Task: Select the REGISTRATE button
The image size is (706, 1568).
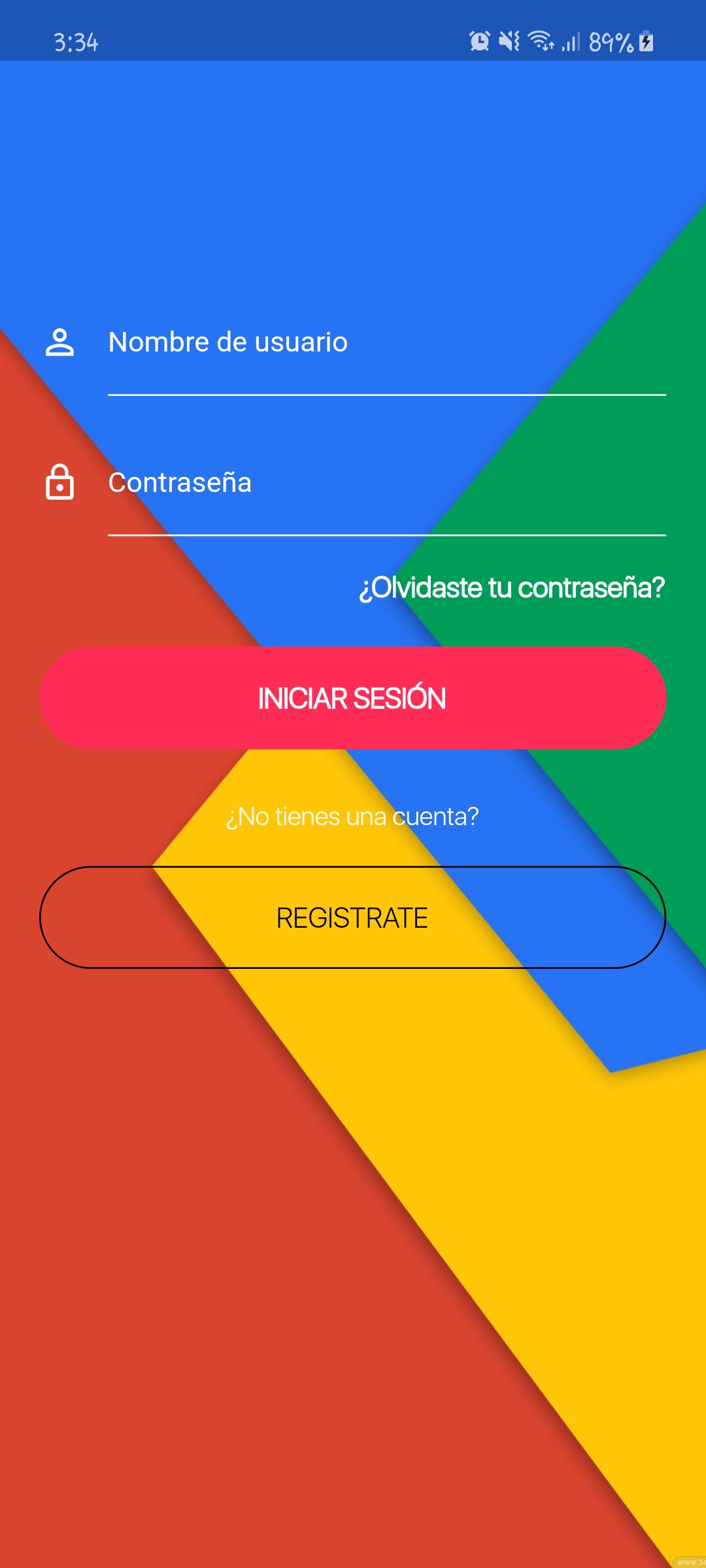Action: (352, 917)
